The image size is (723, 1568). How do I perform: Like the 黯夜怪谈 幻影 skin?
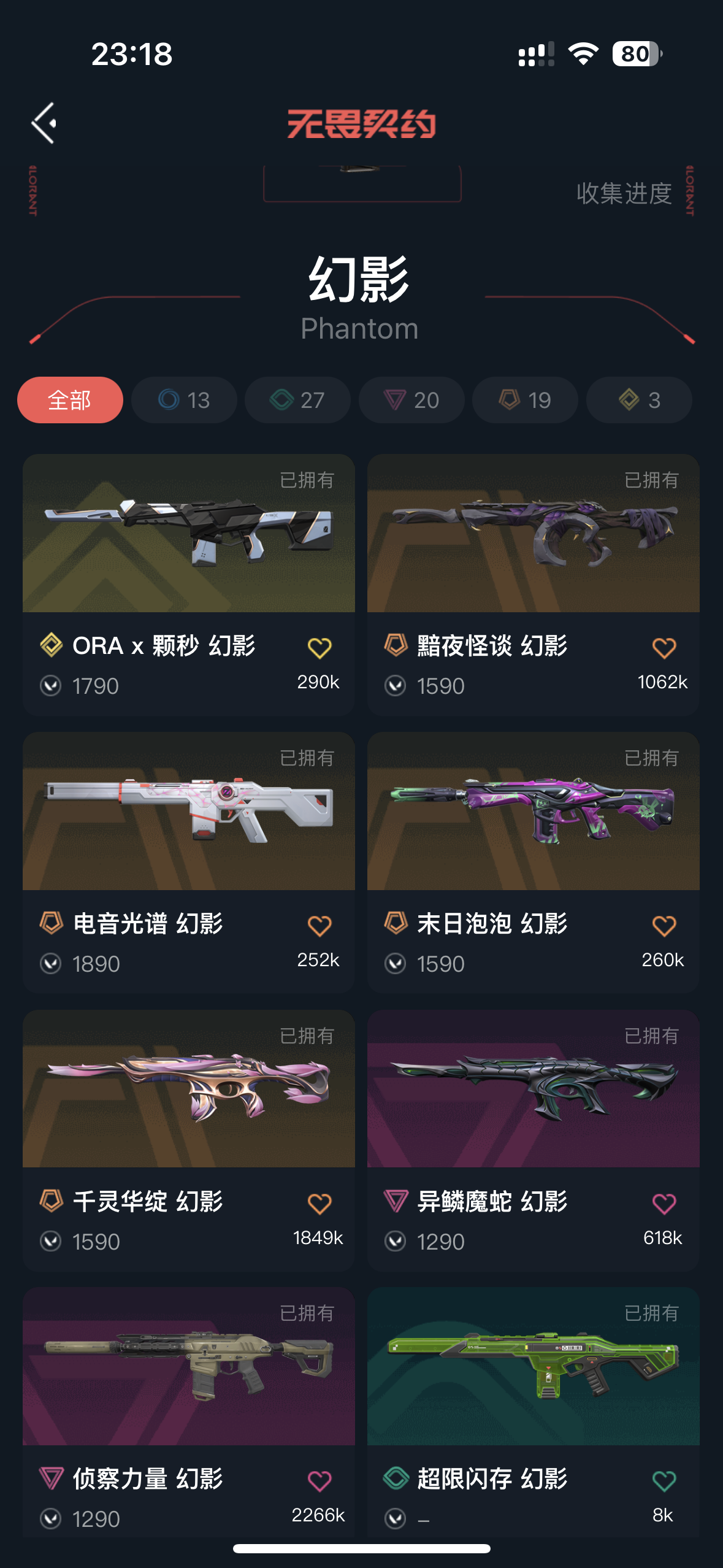pyautogui.click(x=664, y=648)
